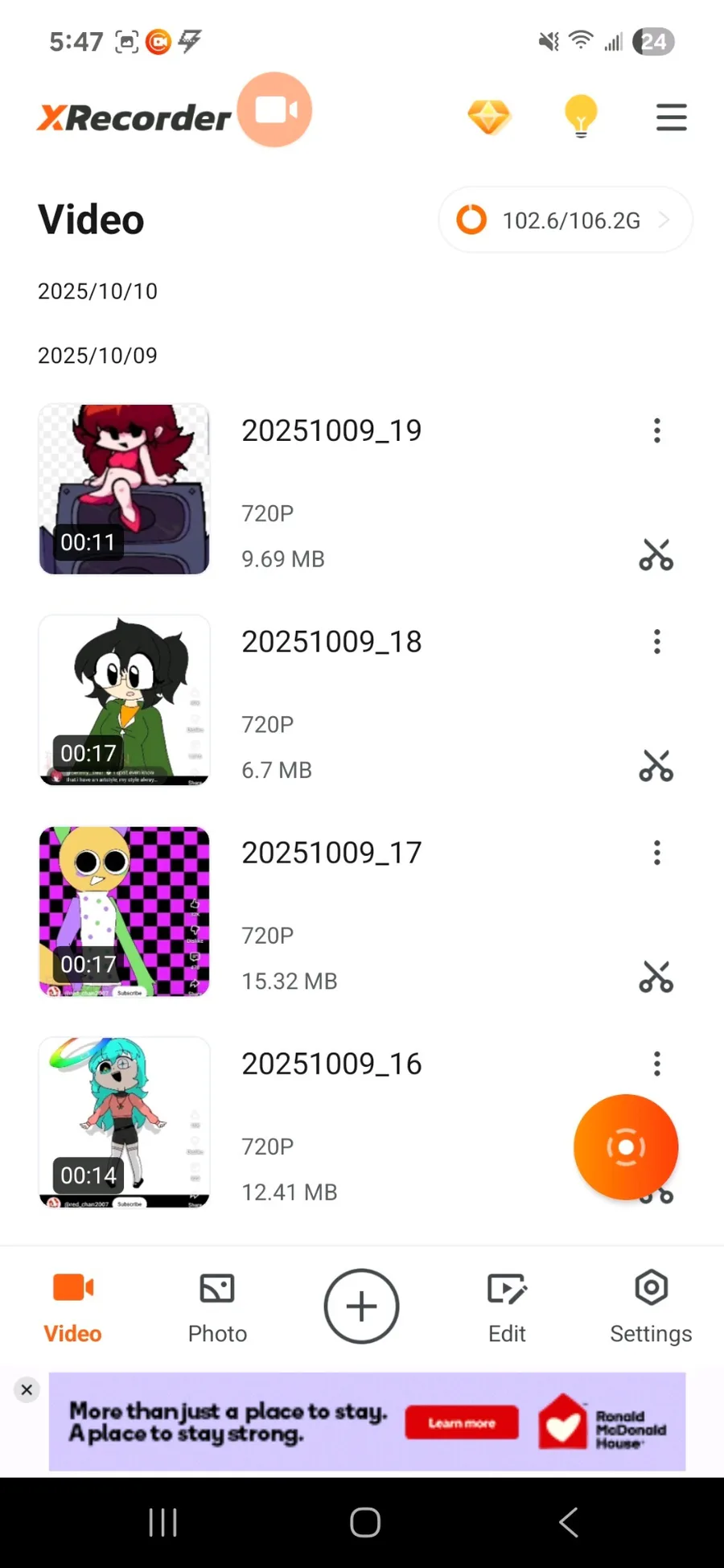Open the 102.6/106.2G storage info
Image resolution: width=724 pixels, height=1568 pixels.
[x=565, y=220]
